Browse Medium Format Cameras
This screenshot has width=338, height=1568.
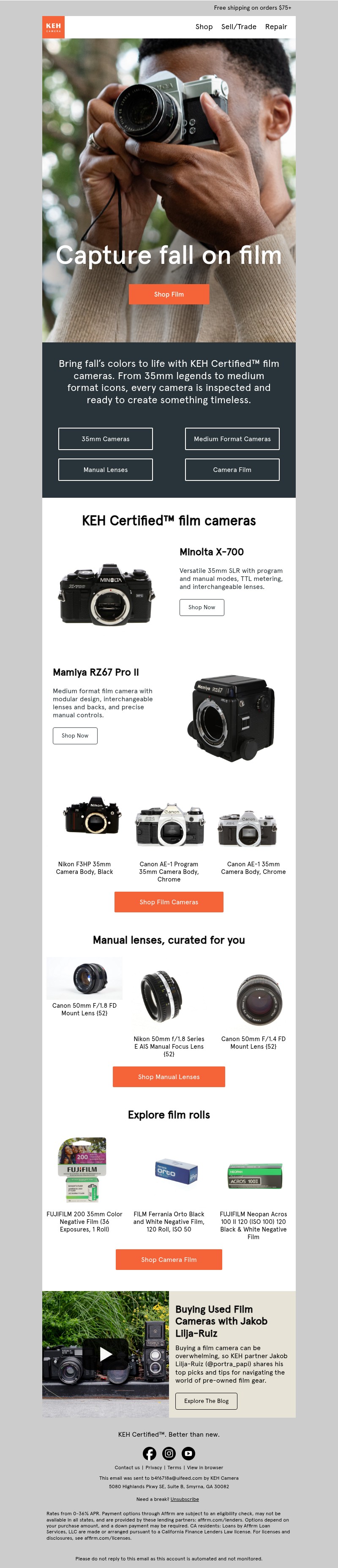point(232,438)
